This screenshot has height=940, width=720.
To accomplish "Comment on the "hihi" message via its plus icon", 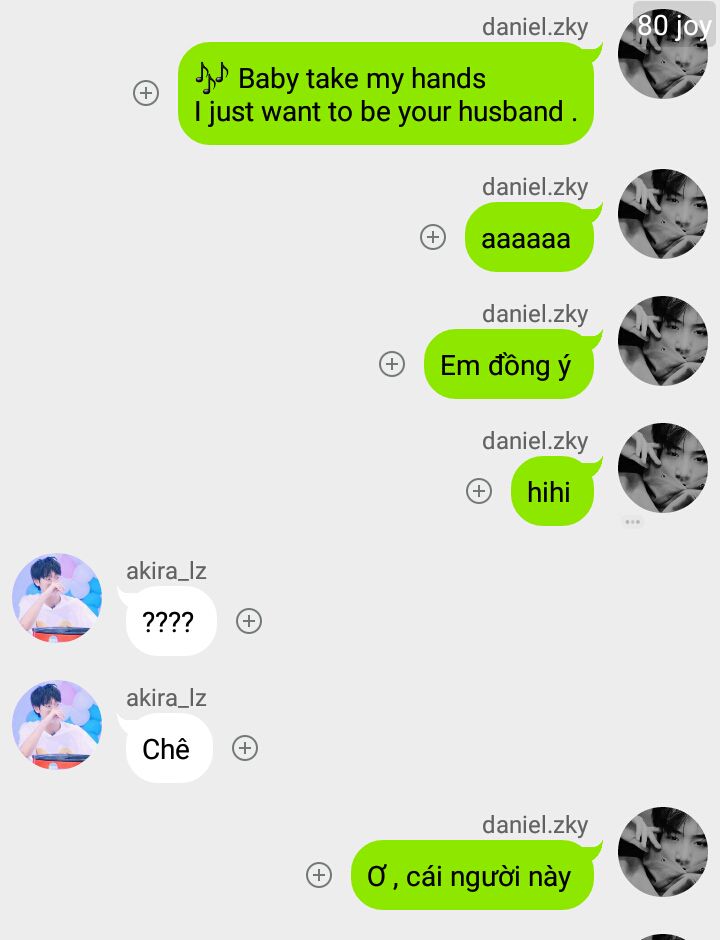I will pyautogui.click(x=479, y=491).
